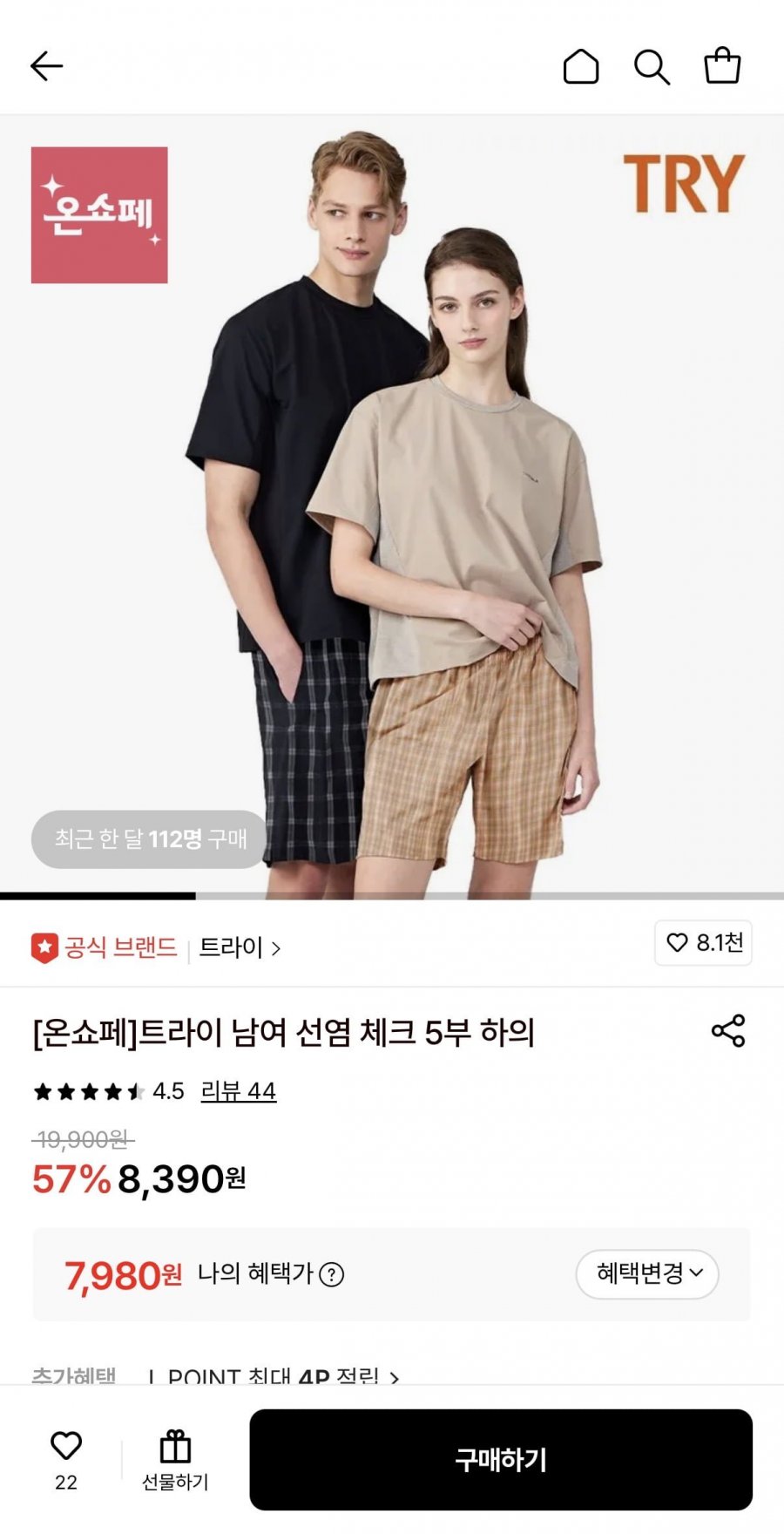This screenshot has width=784, height=1534.
Task: Toggle the 8.1천 heart favorite
Action: click(x=703, y=943)
